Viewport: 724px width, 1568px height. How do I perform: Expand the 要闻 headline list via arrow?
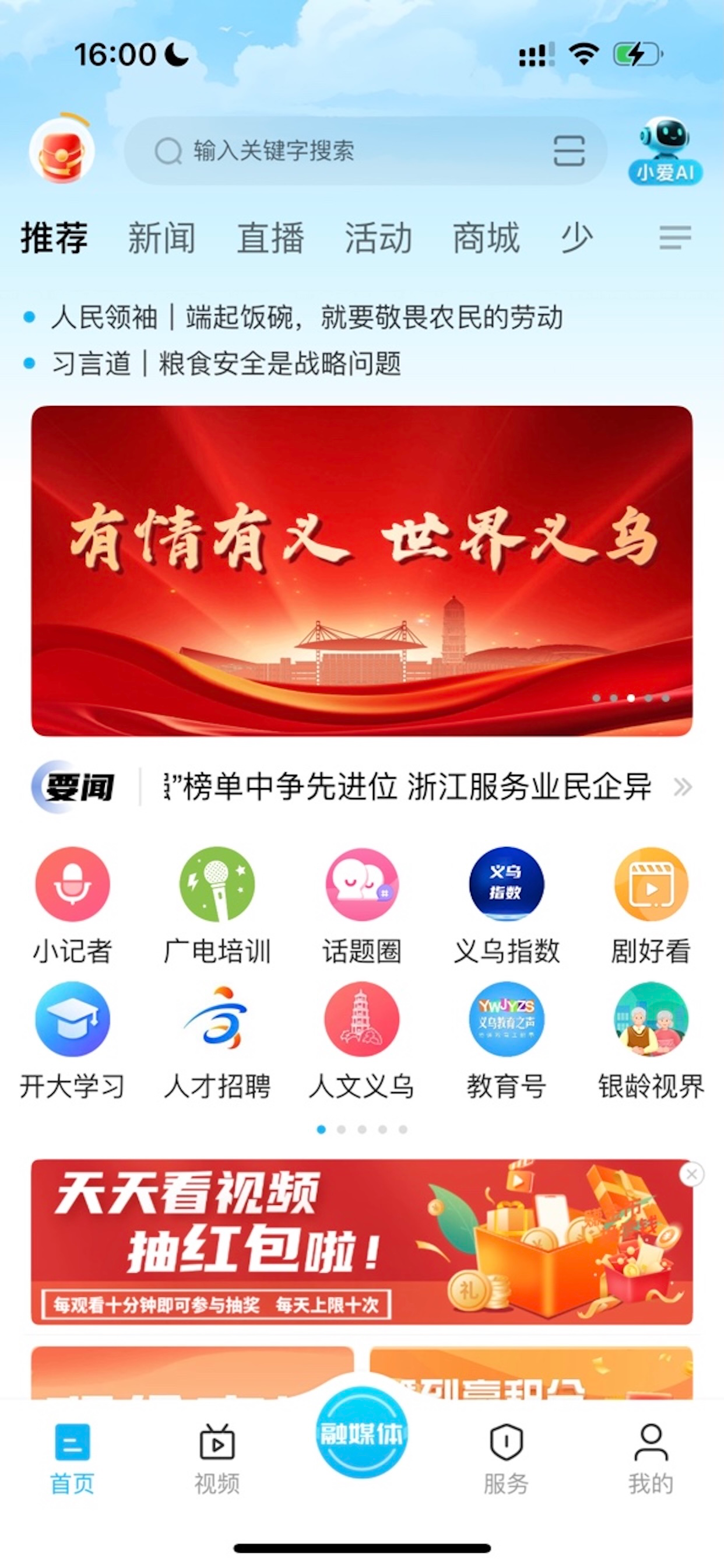[684, 786]
